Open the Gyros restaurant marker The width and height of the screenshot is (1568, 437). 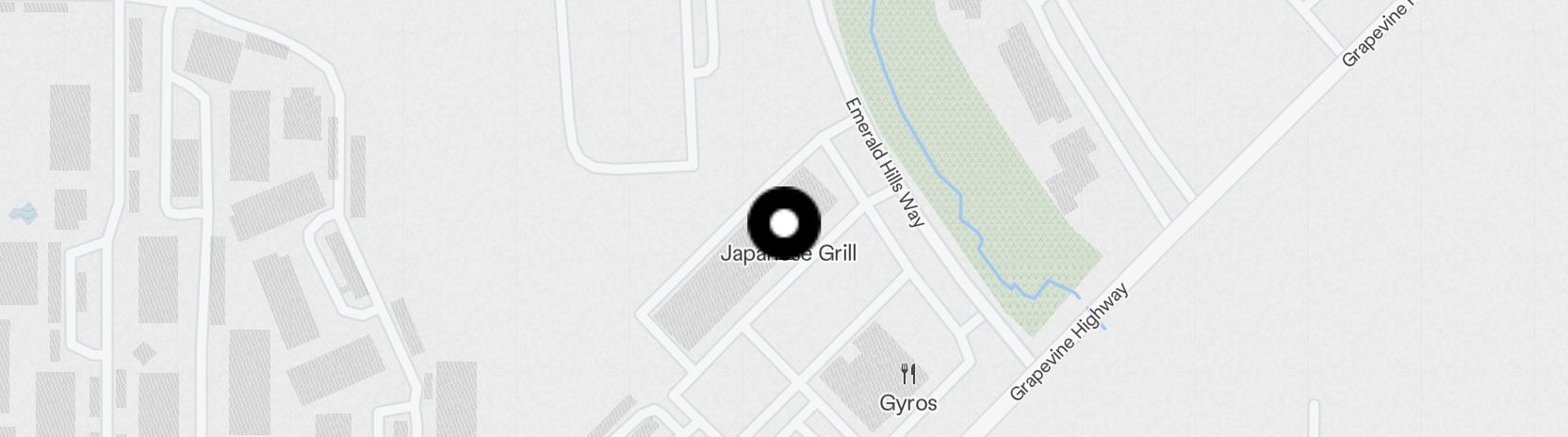908,375
